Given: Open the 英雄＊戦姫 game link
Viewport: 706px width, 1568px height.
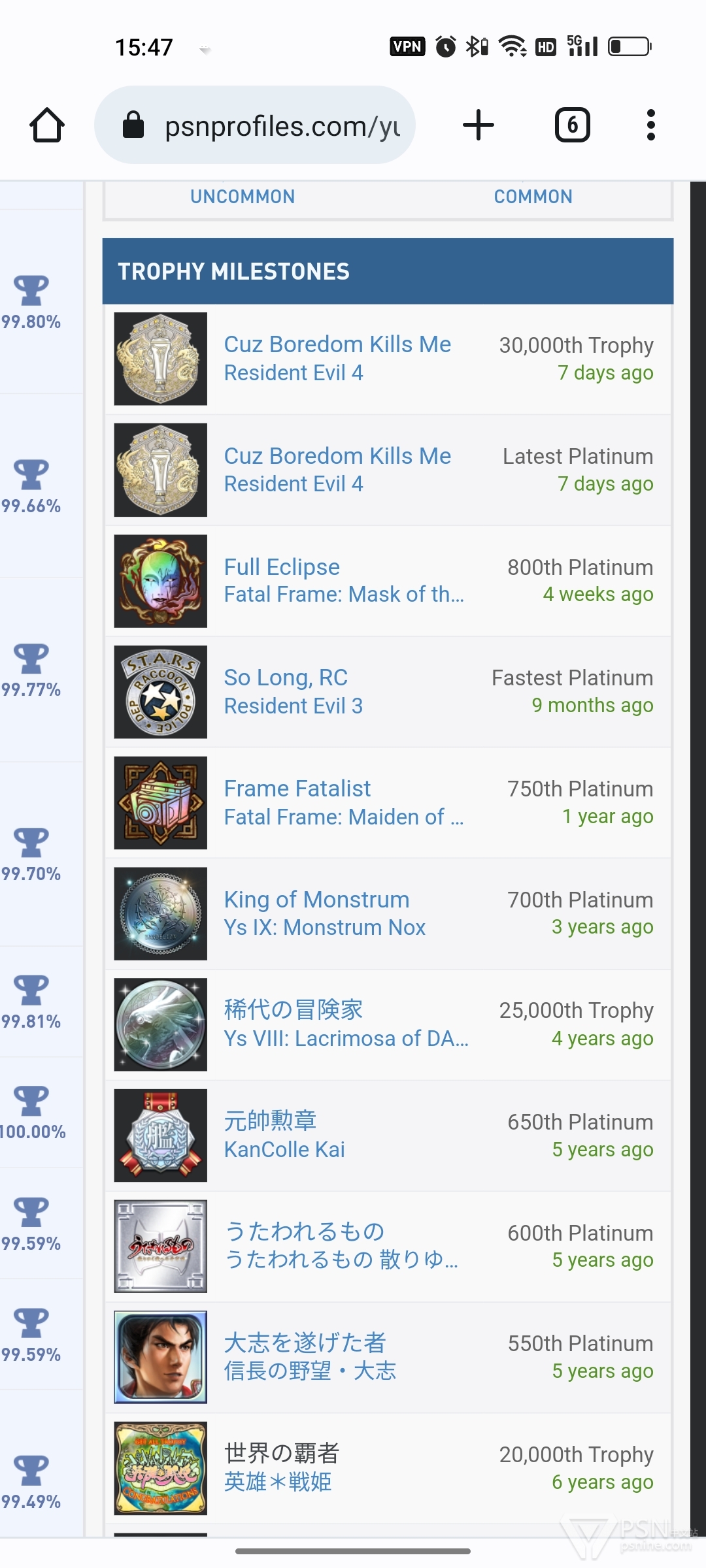Looking at the screenshot, I should [278, 1482].
